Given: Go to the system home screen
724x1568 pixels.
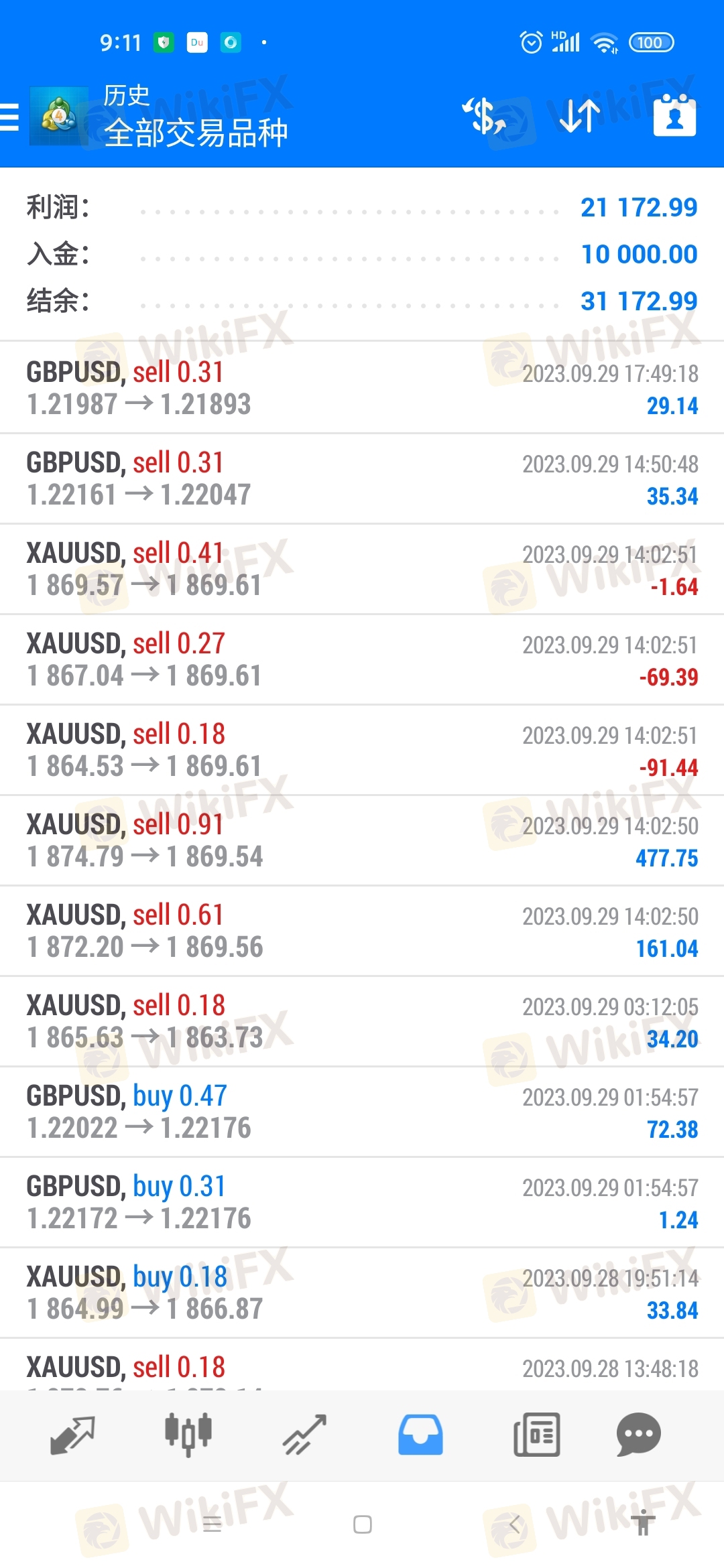Looking at the screenshot, I should pyautogui.click(x=362, y=1524).
